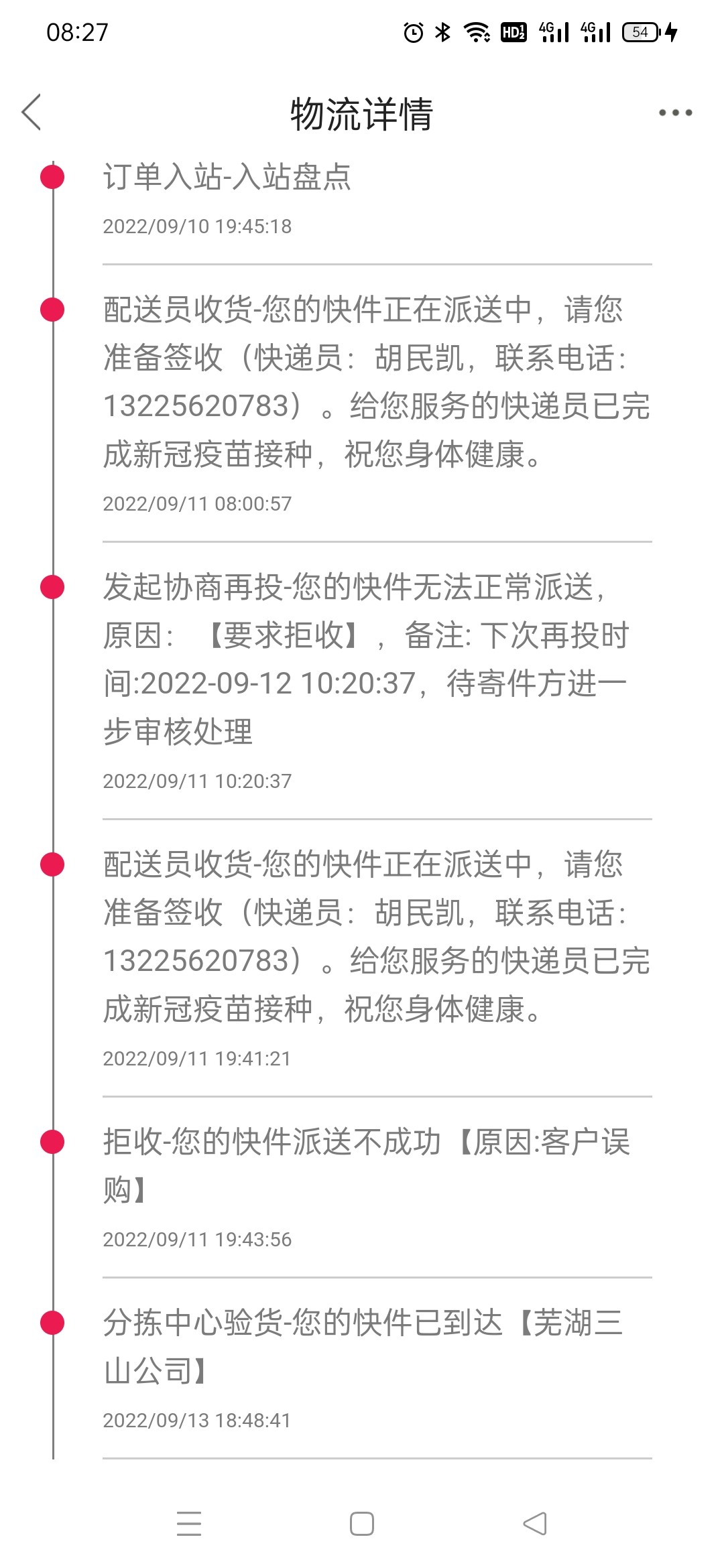Screen dimensions: 724x1568
Task: Open the three-dot overflow menu
Action: [675, 113]
